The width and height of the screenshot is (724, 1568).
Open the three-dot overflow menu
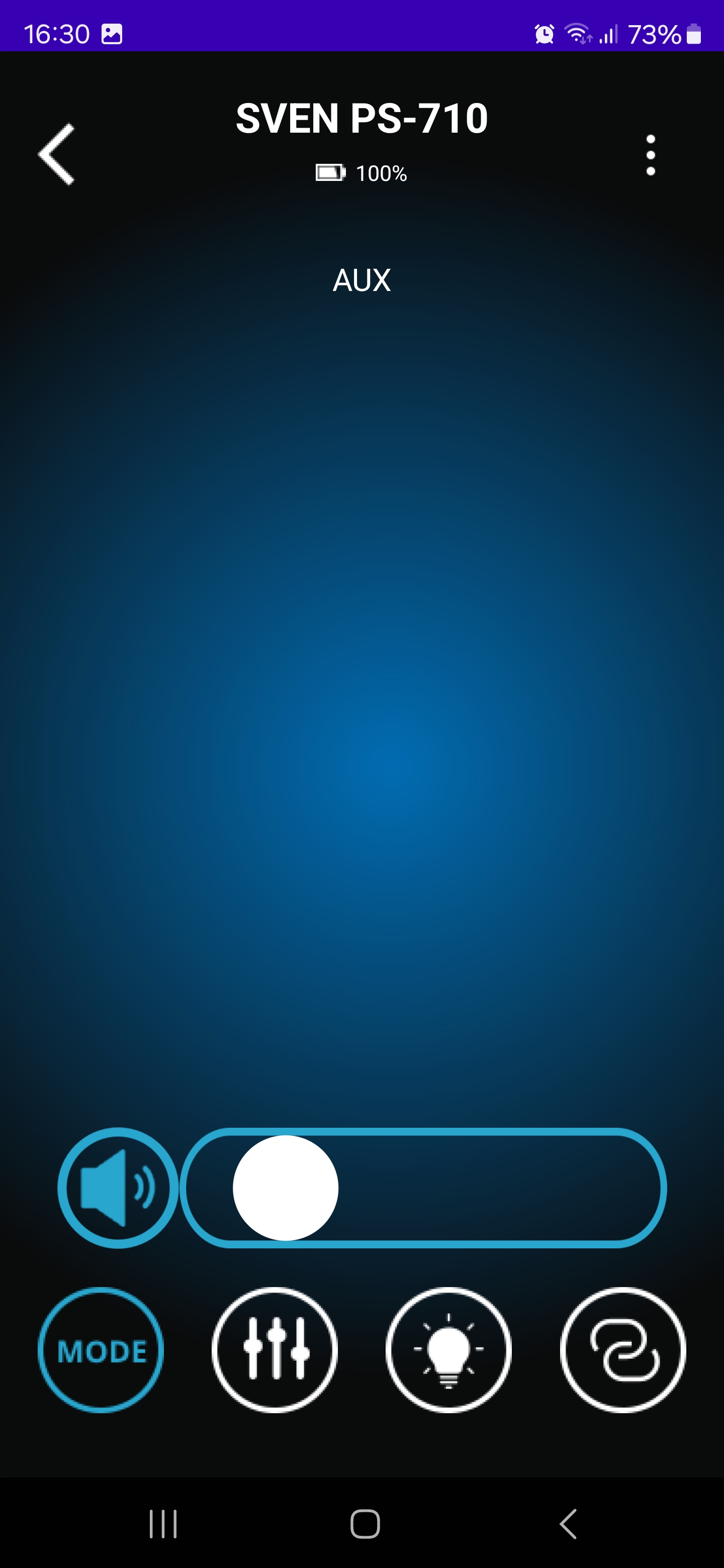(x=650, y=155)
